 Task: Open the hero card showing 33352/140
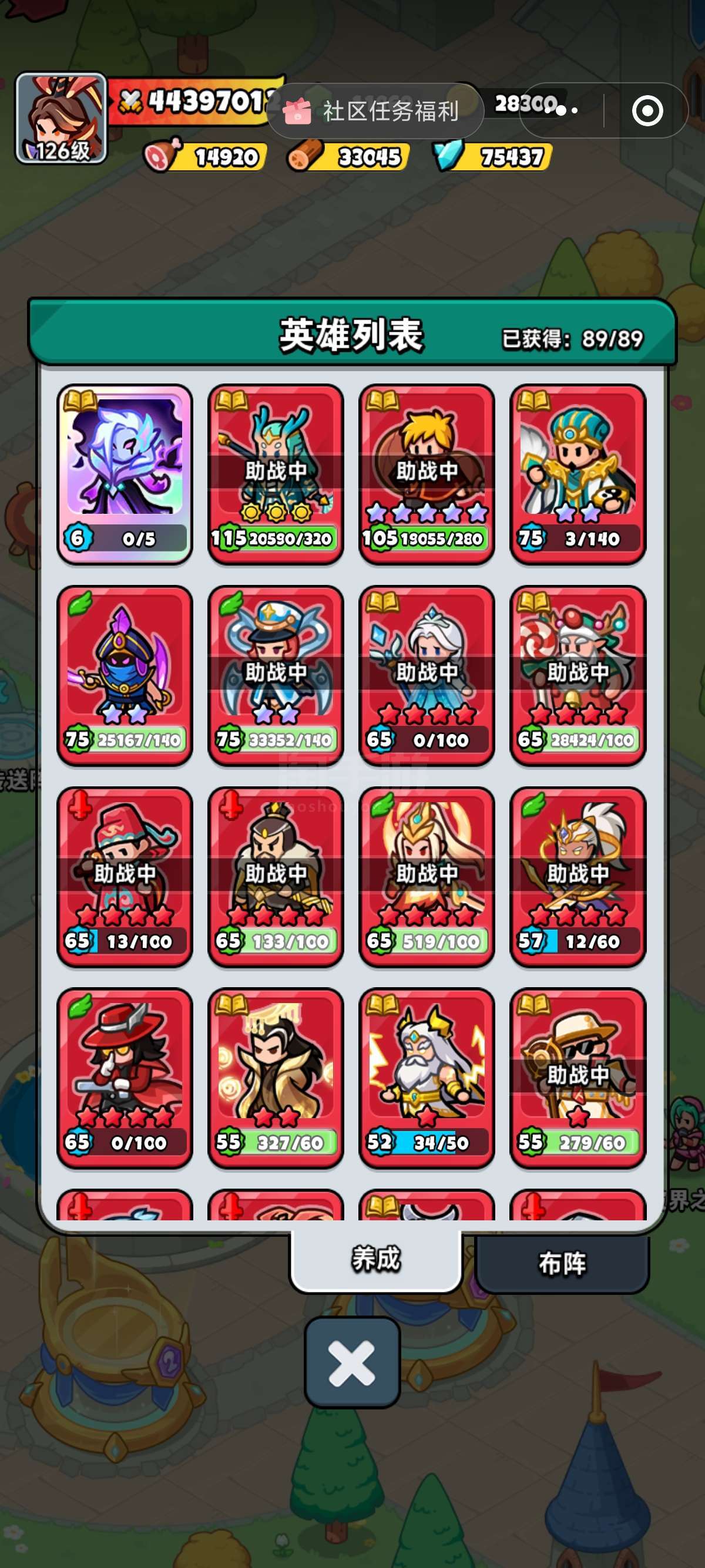275,674
